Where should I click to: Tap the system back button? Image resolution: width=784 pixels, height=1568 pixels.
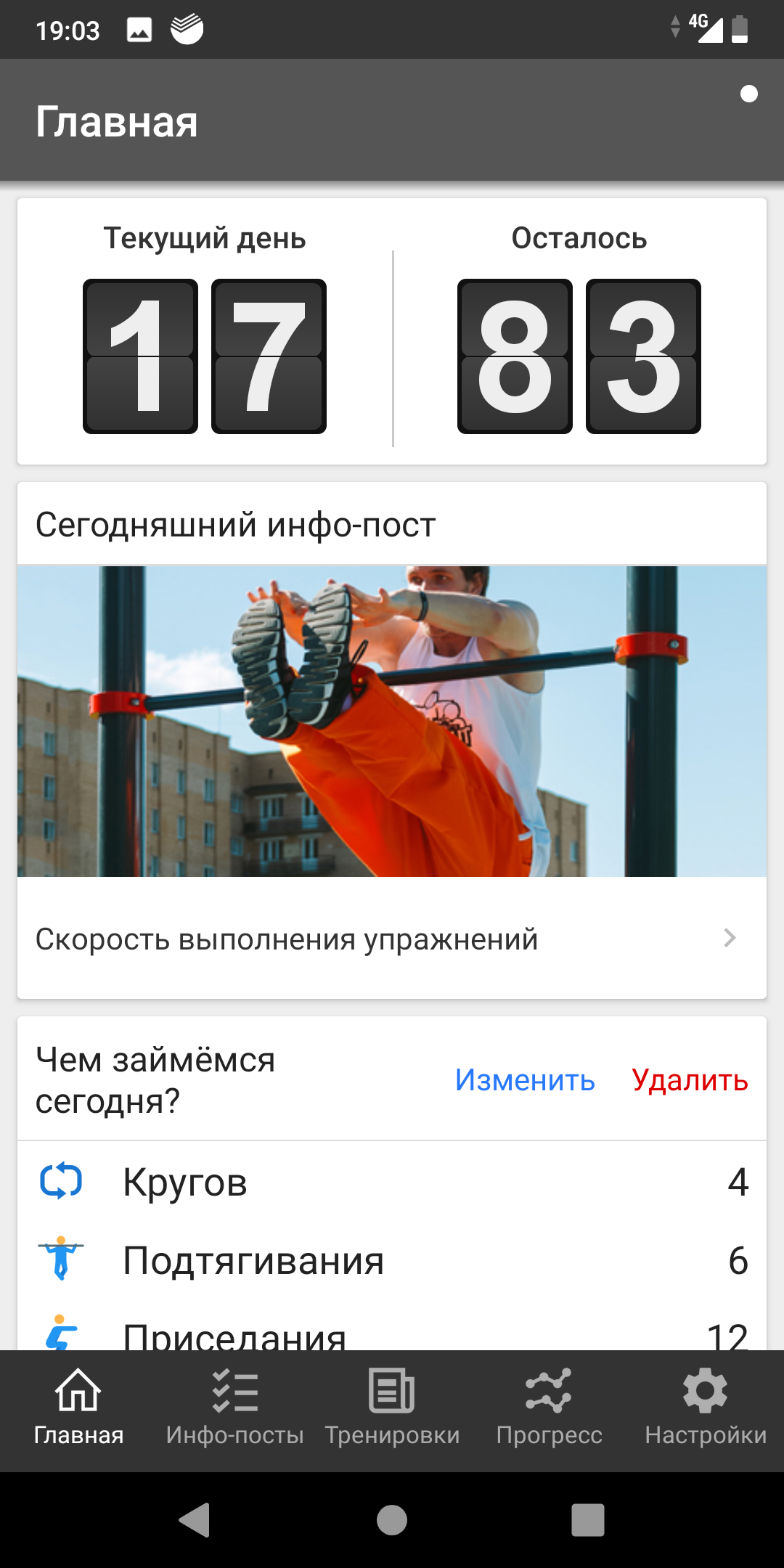[x=195, y=1519]
